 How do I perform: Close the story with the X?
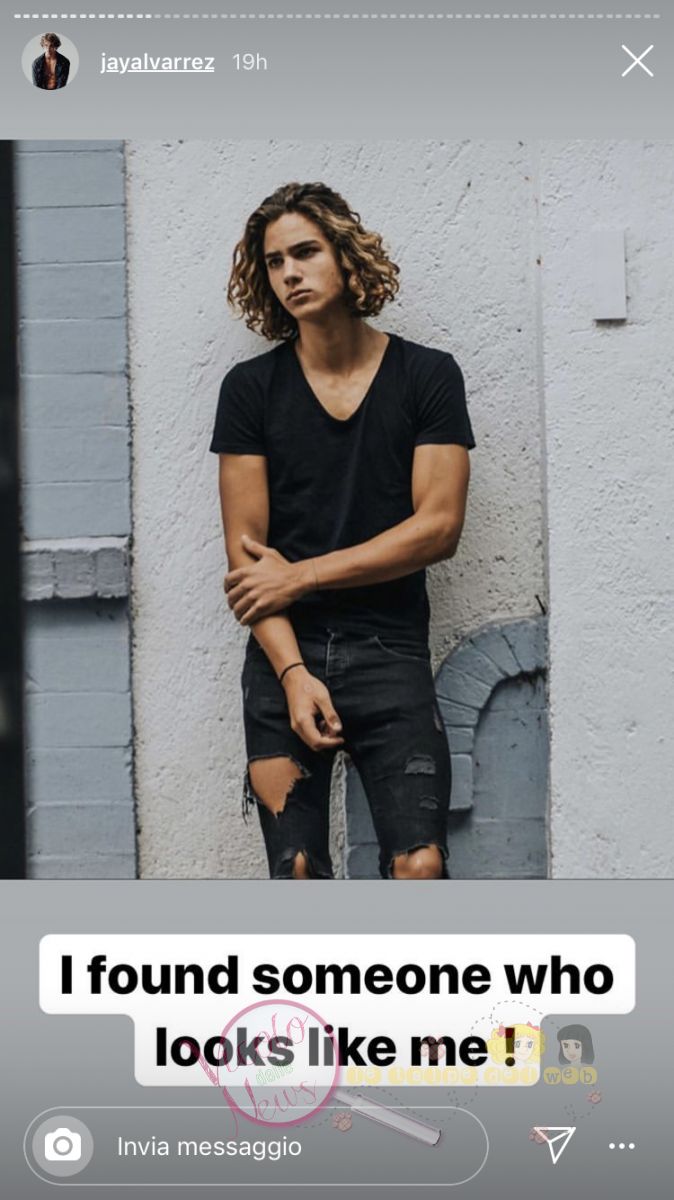tap(637, 61)
